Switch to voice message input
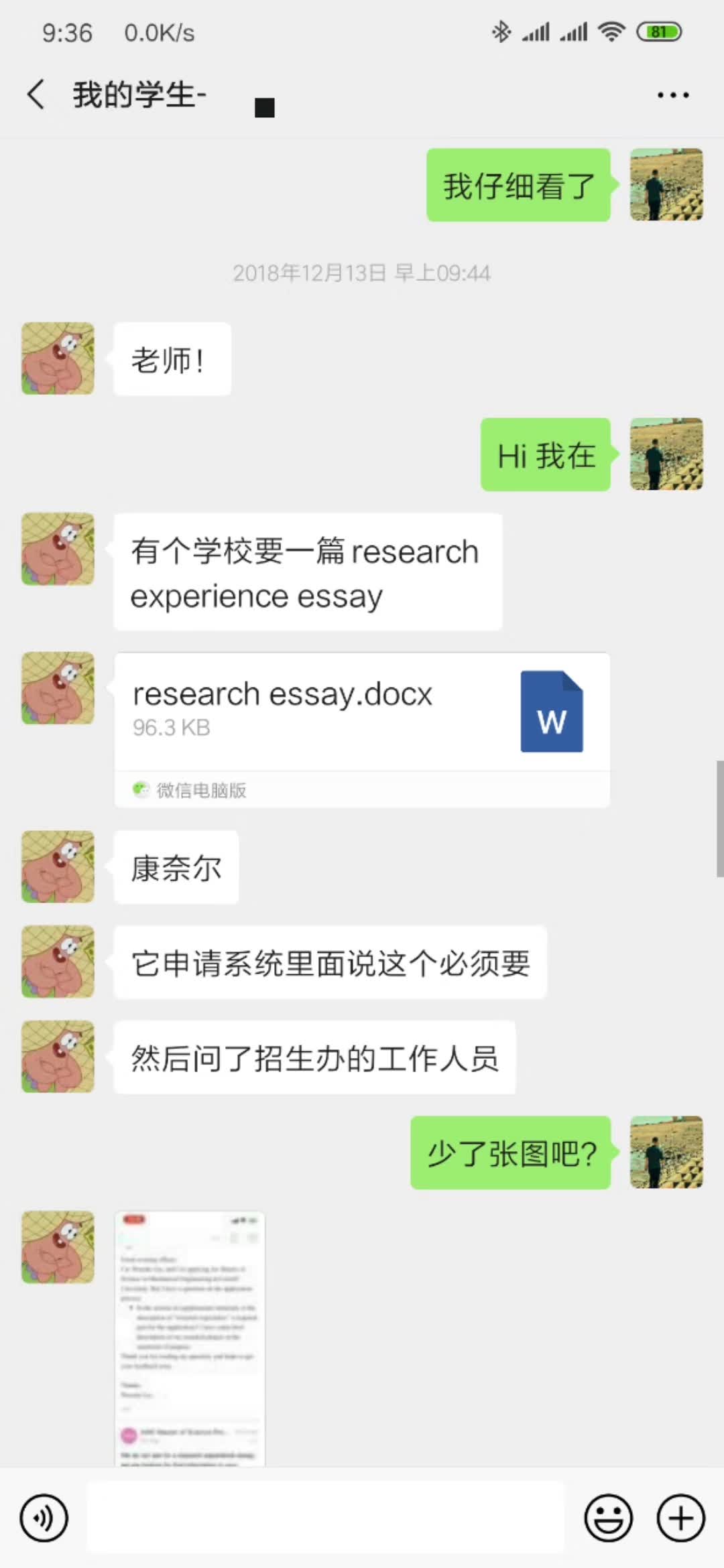 (x=44, y=1518)
